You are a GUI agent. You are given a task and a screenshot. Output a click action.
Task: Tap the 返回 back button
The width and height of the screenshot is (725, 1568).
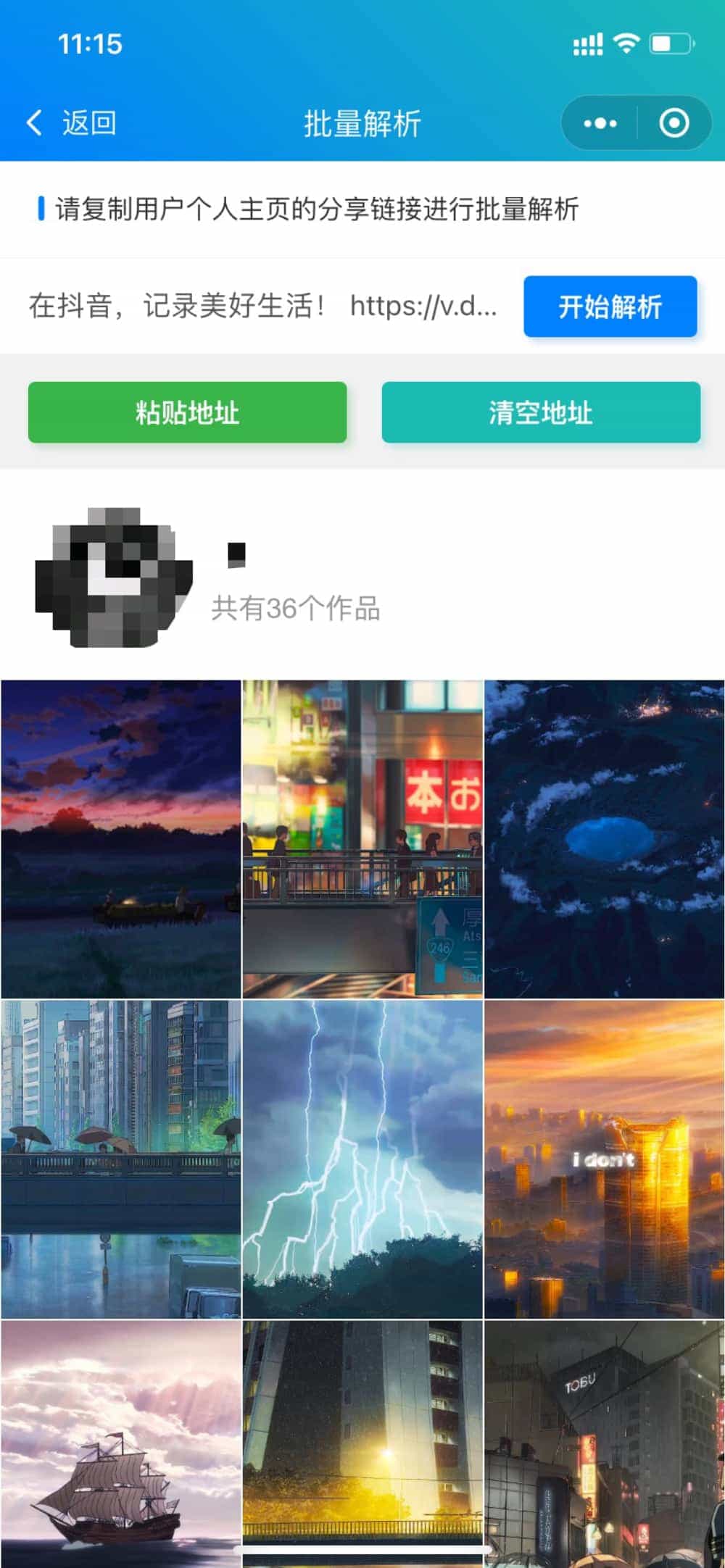pos(72,123)
